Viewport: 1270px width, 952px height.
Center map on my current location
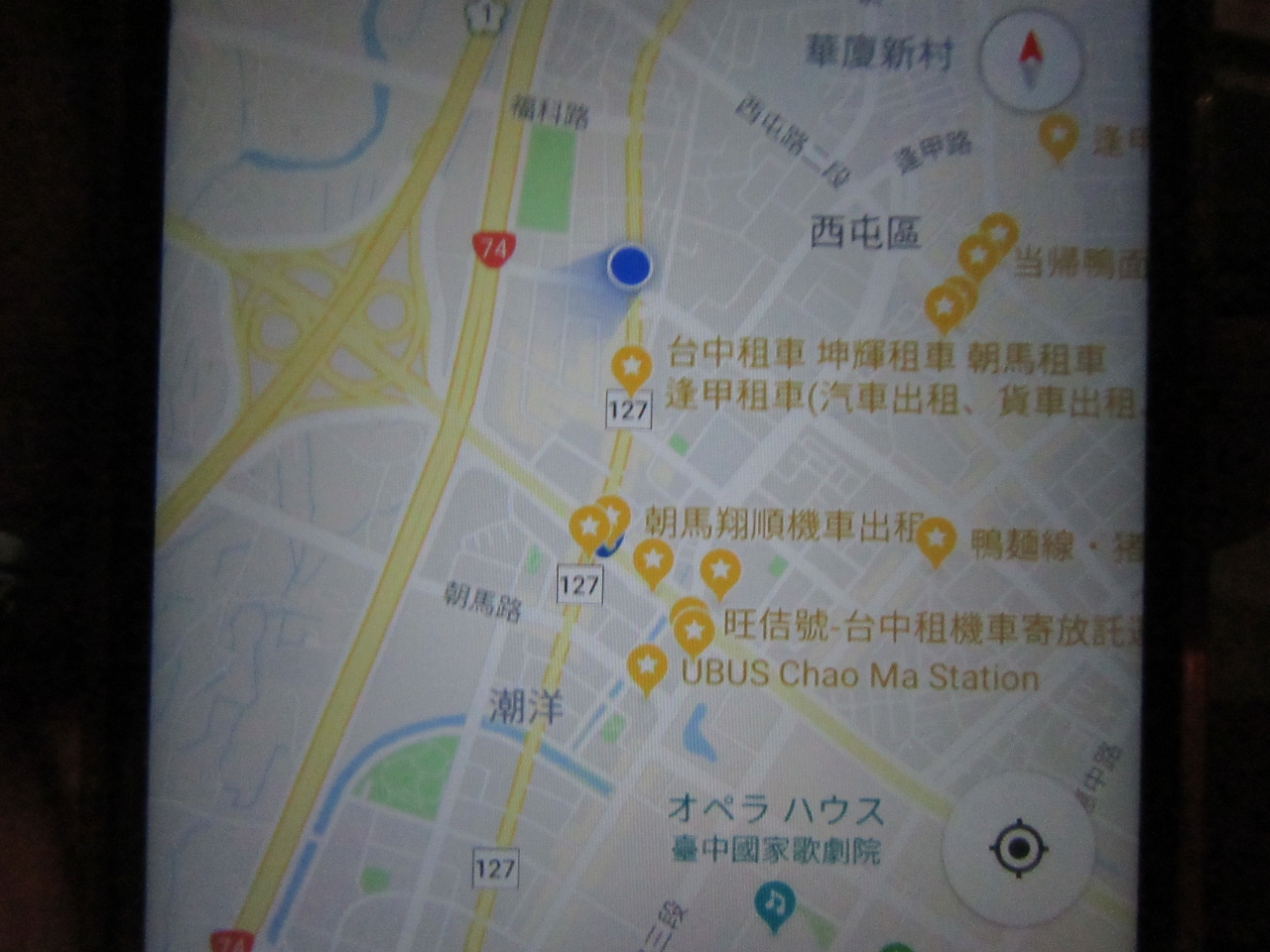coord(1019,849)
